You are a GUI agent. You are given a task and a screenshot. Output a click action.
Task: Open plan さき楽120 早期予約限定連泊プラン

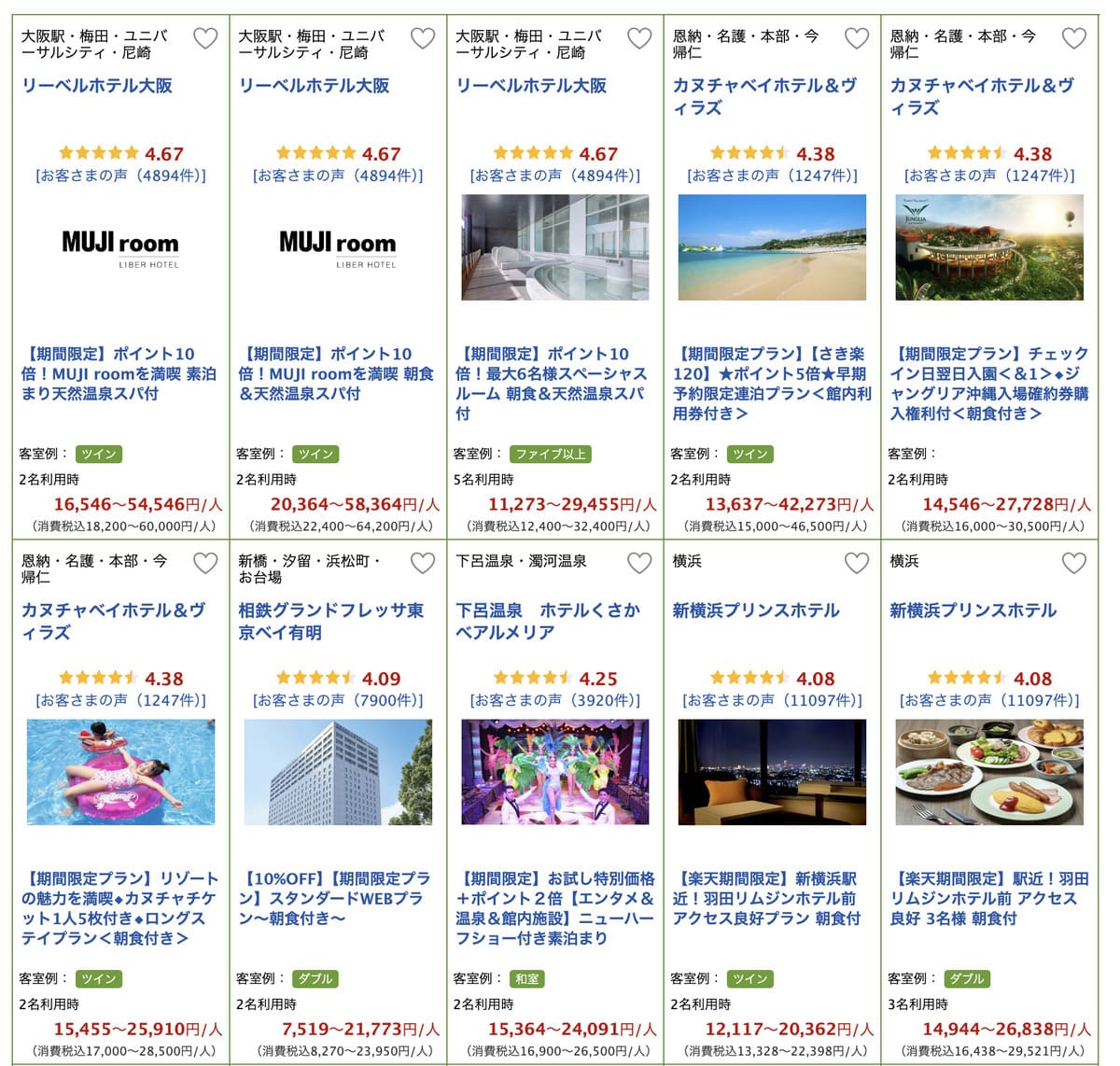[x=771, y=383]
